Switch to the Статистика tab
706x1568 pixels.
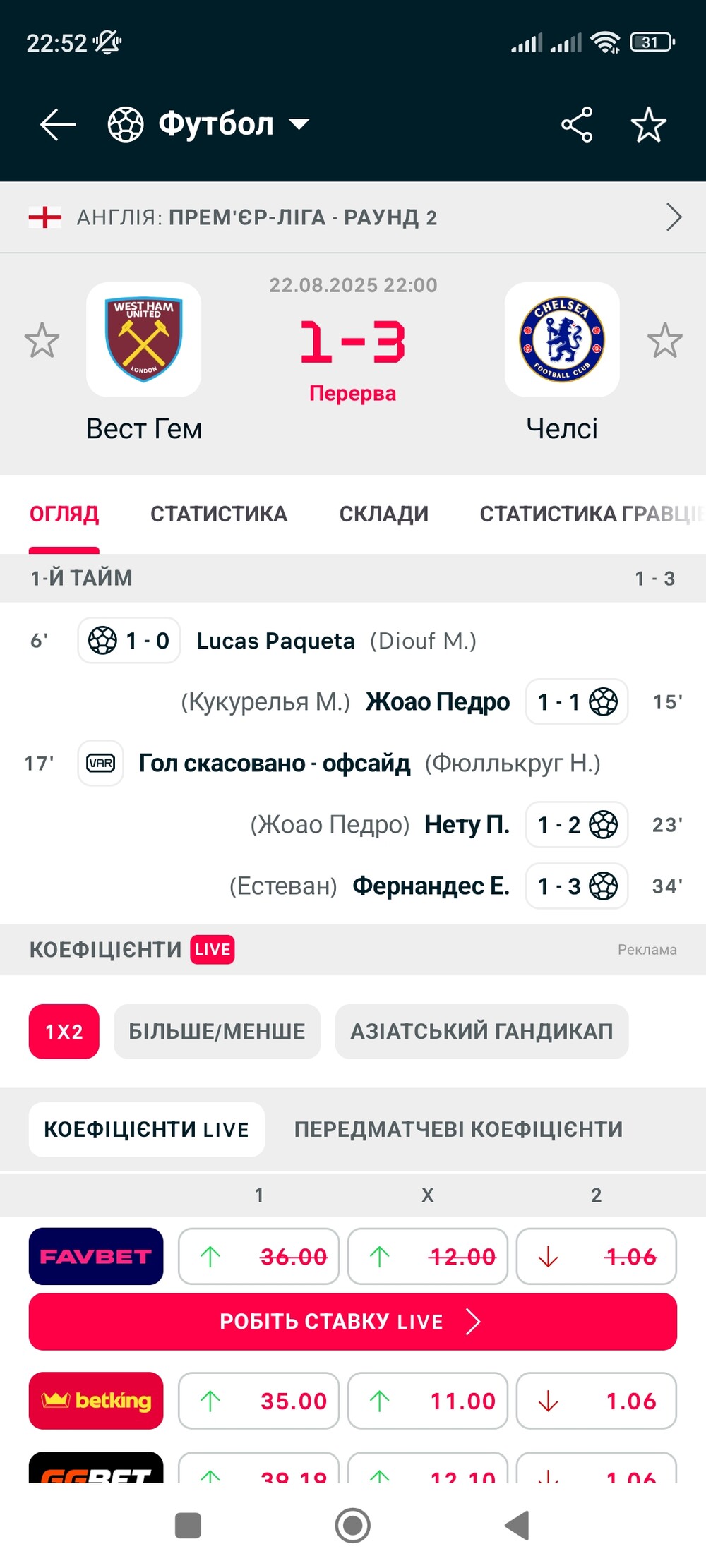[219, 514]
